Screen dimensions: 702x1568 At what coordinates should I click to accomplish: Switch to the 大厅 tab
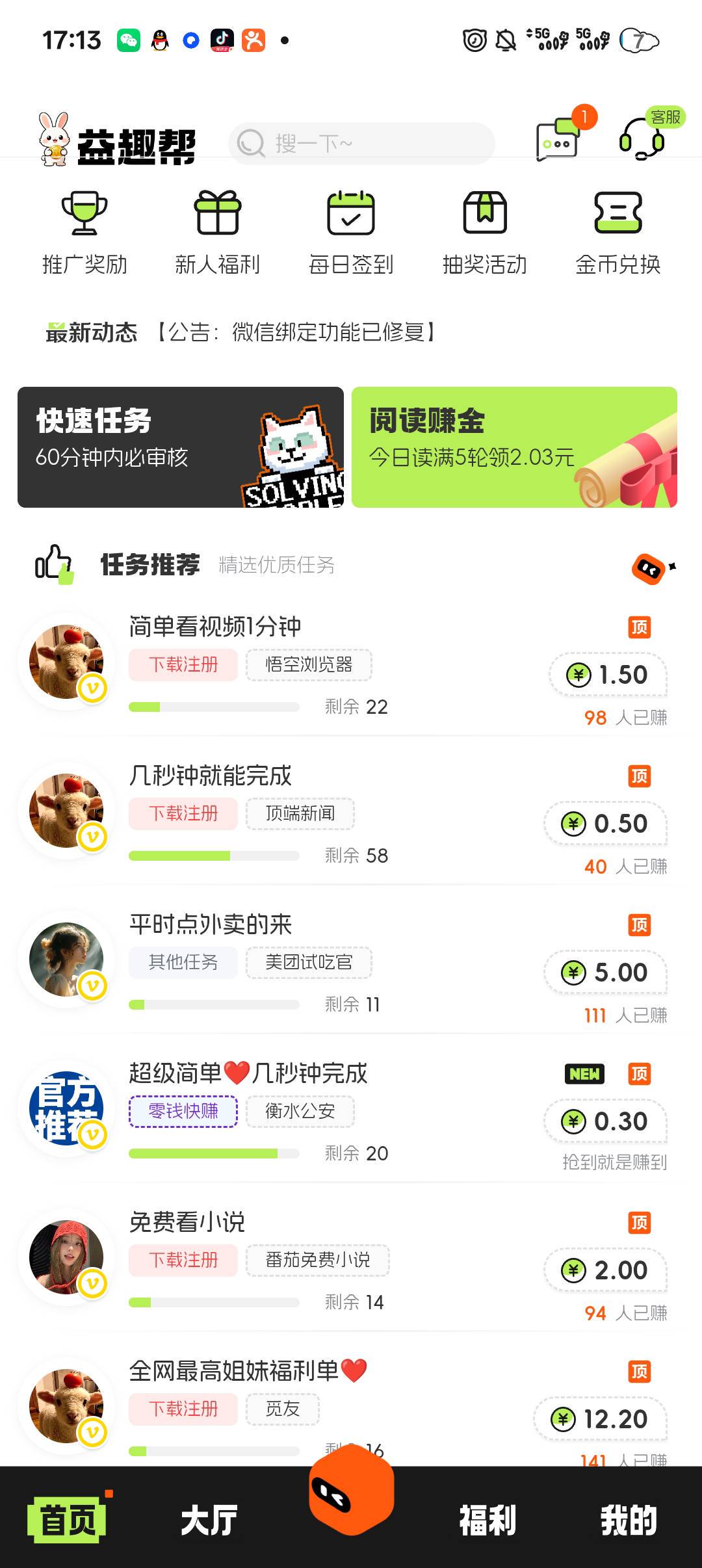pos(209,1520)
